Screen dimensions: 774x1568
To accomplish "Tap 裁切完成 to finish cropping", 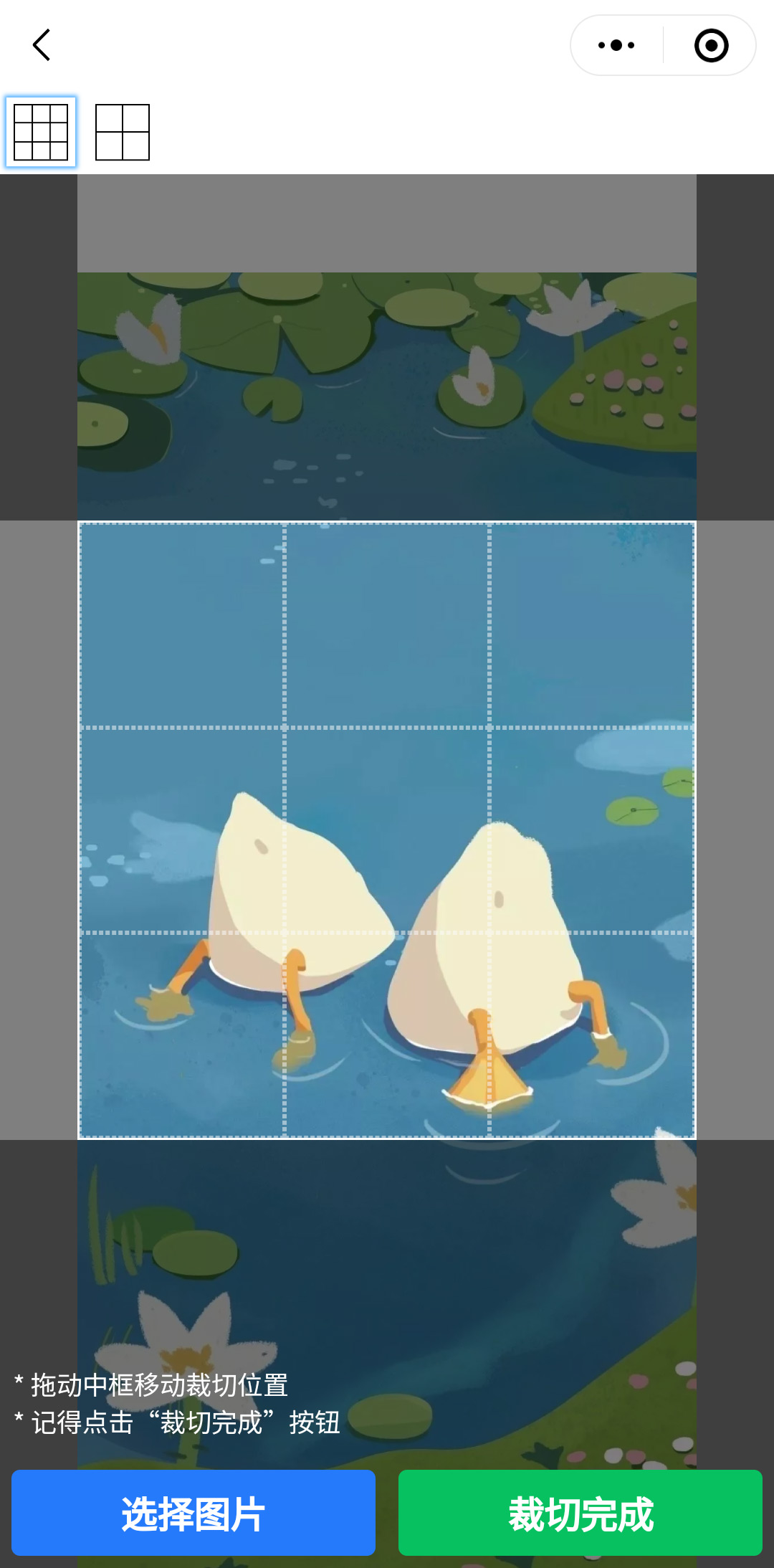I will 580,1514.
